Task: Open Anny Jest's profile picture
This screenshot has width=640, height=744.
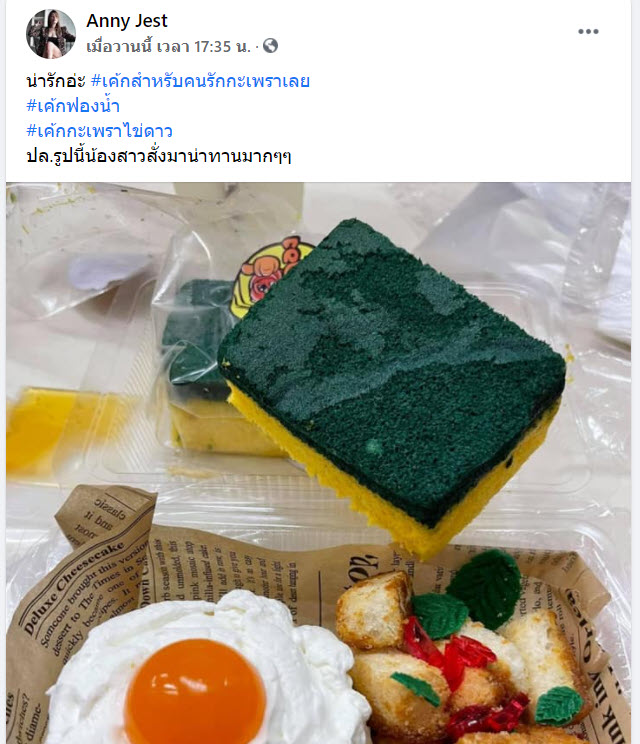Action: 51,34
